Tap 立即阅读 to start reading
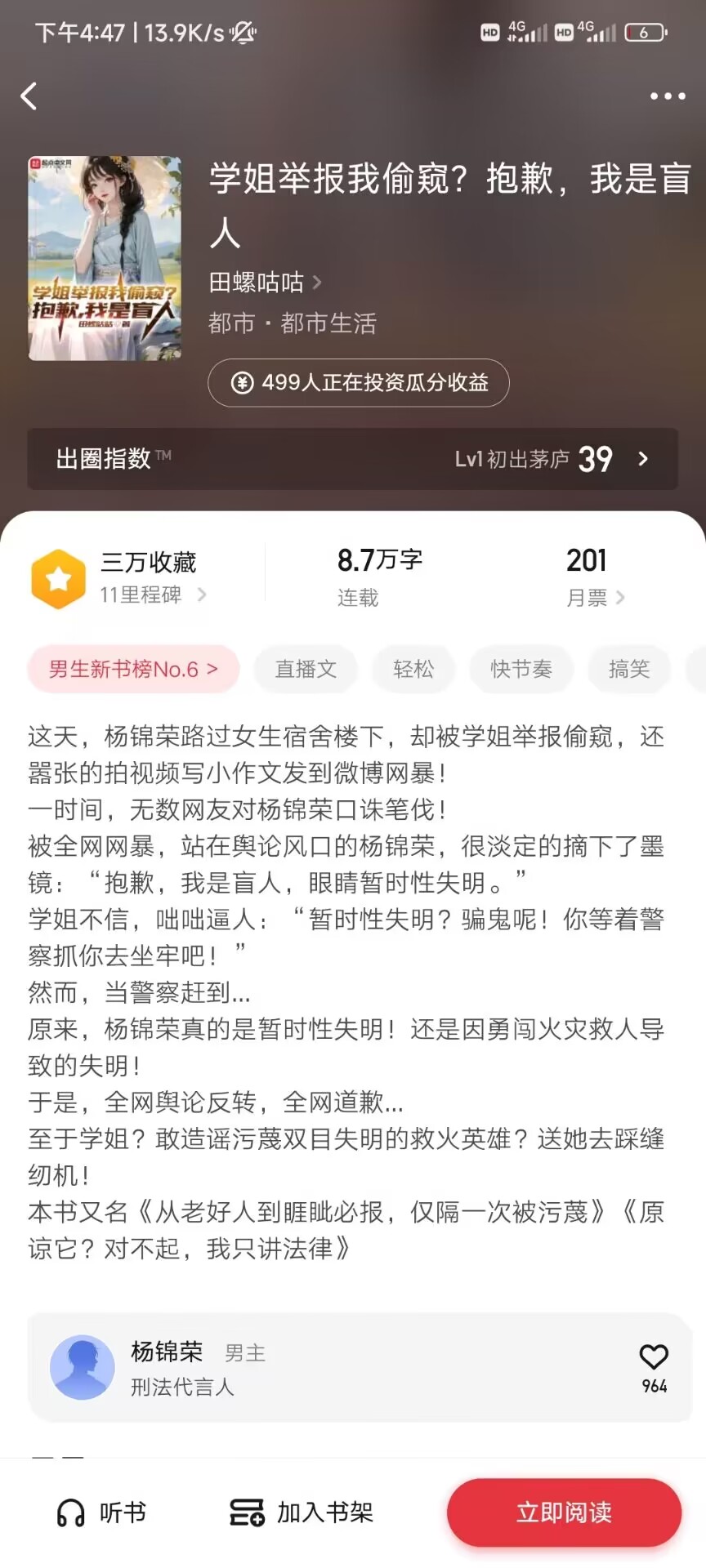This screenshot has height=1568, width=706. (x=562, y=1512)
